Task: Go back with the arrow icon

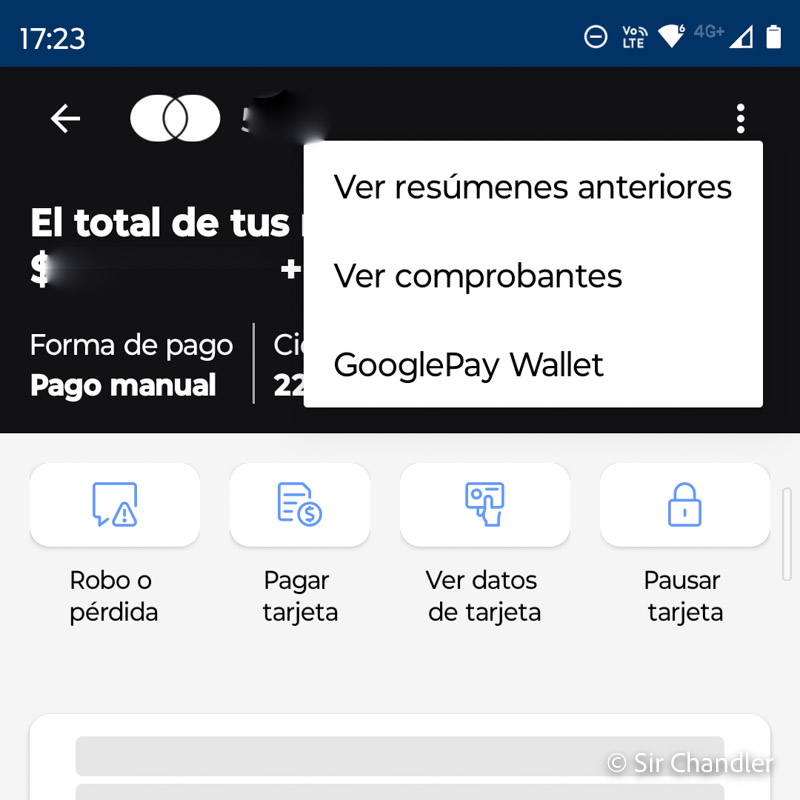Action: pos(66,119)
